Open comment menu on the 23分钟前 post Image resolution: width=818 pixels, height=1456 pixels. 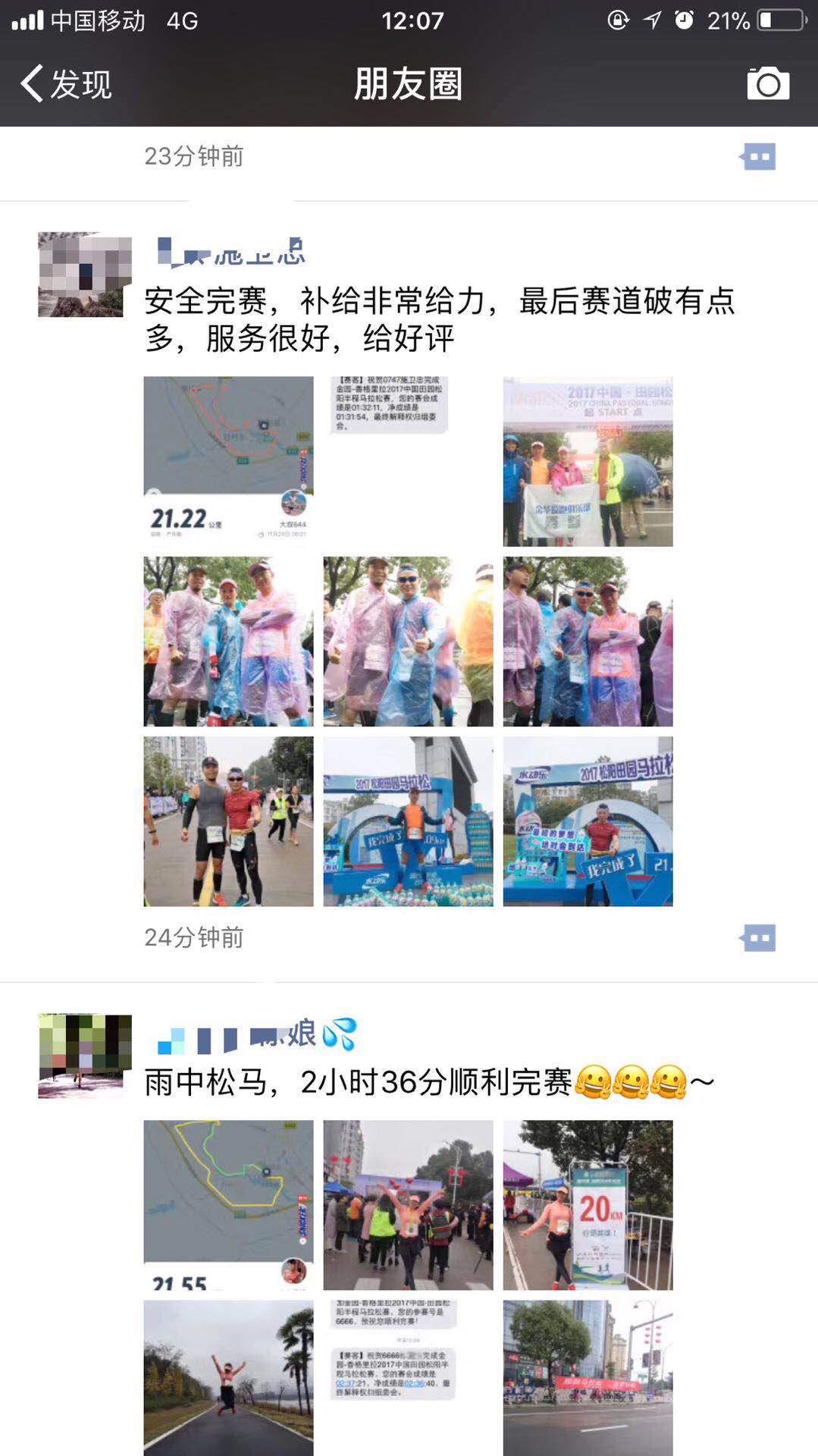(x=757, y=157)
